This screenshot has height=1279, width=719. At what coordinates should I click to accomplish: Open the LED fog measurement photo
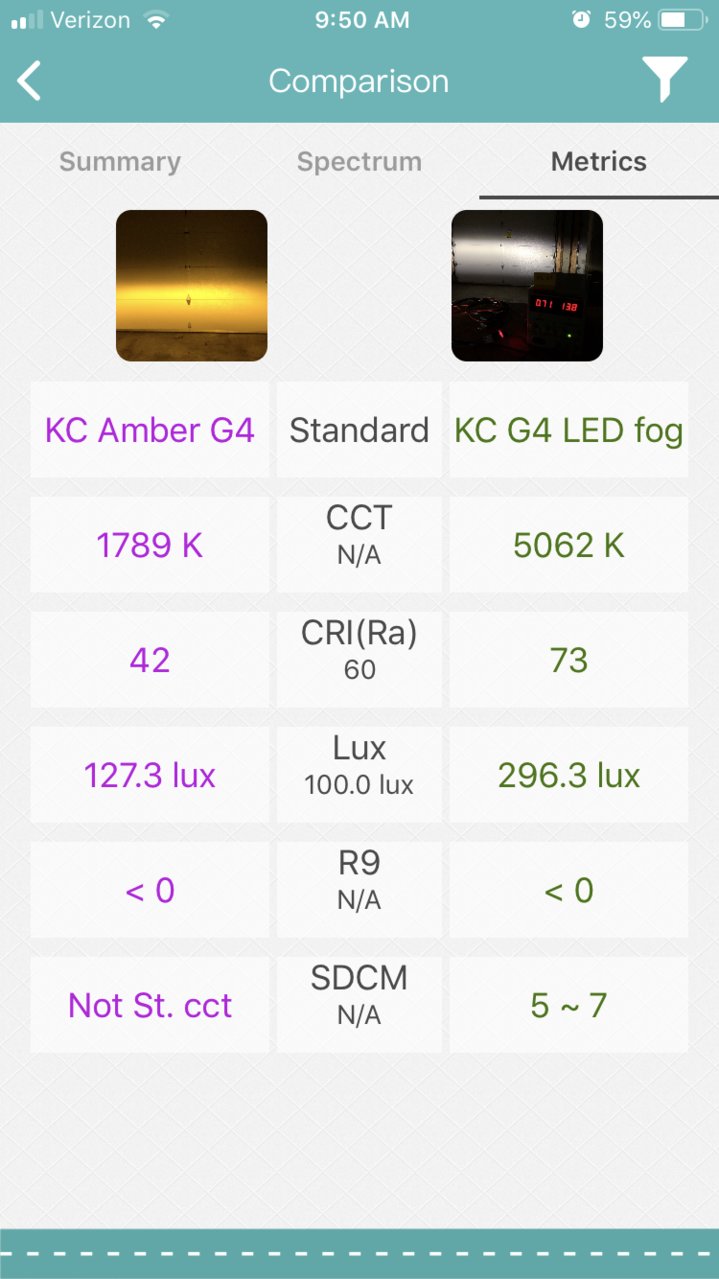pos(527,285)
